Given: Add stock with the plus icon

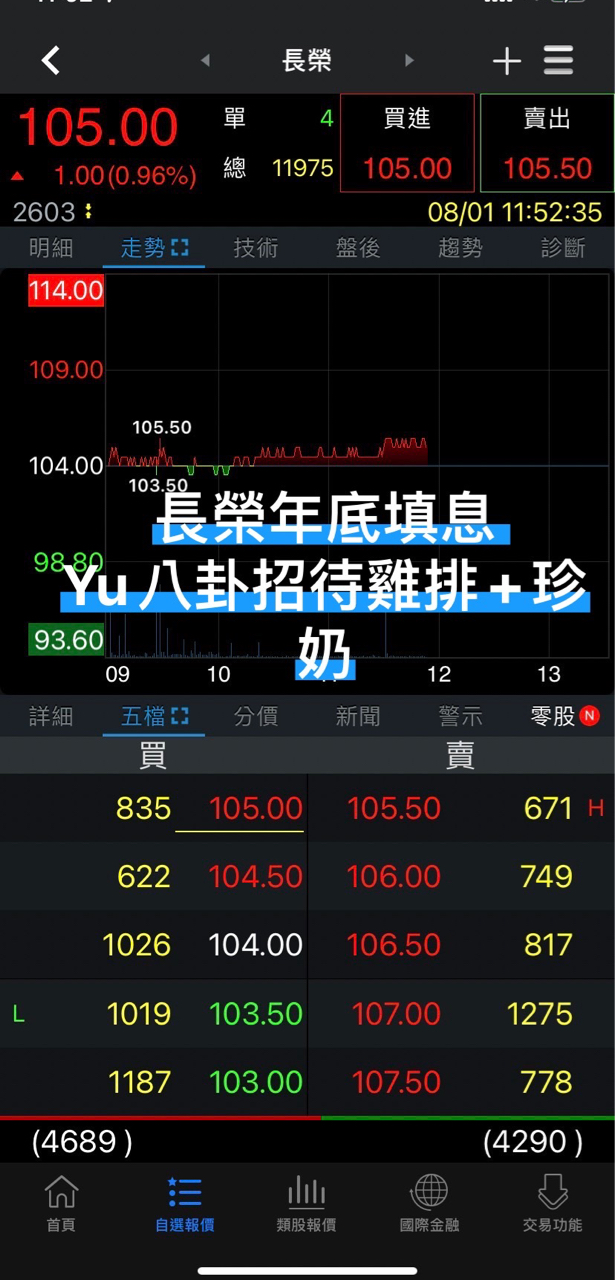Looking at the screenshot, I should coord(507,61).
